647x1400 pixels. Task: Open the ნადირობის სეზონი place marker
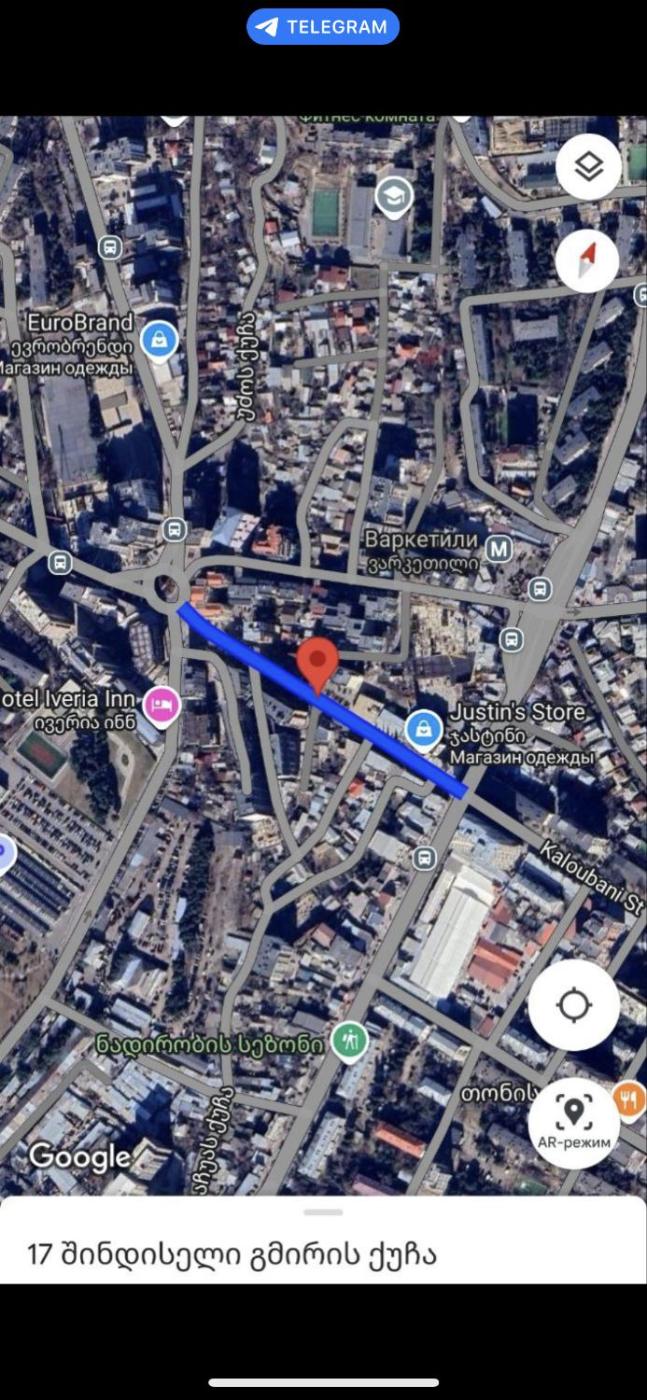click(x=349, y=1042)
